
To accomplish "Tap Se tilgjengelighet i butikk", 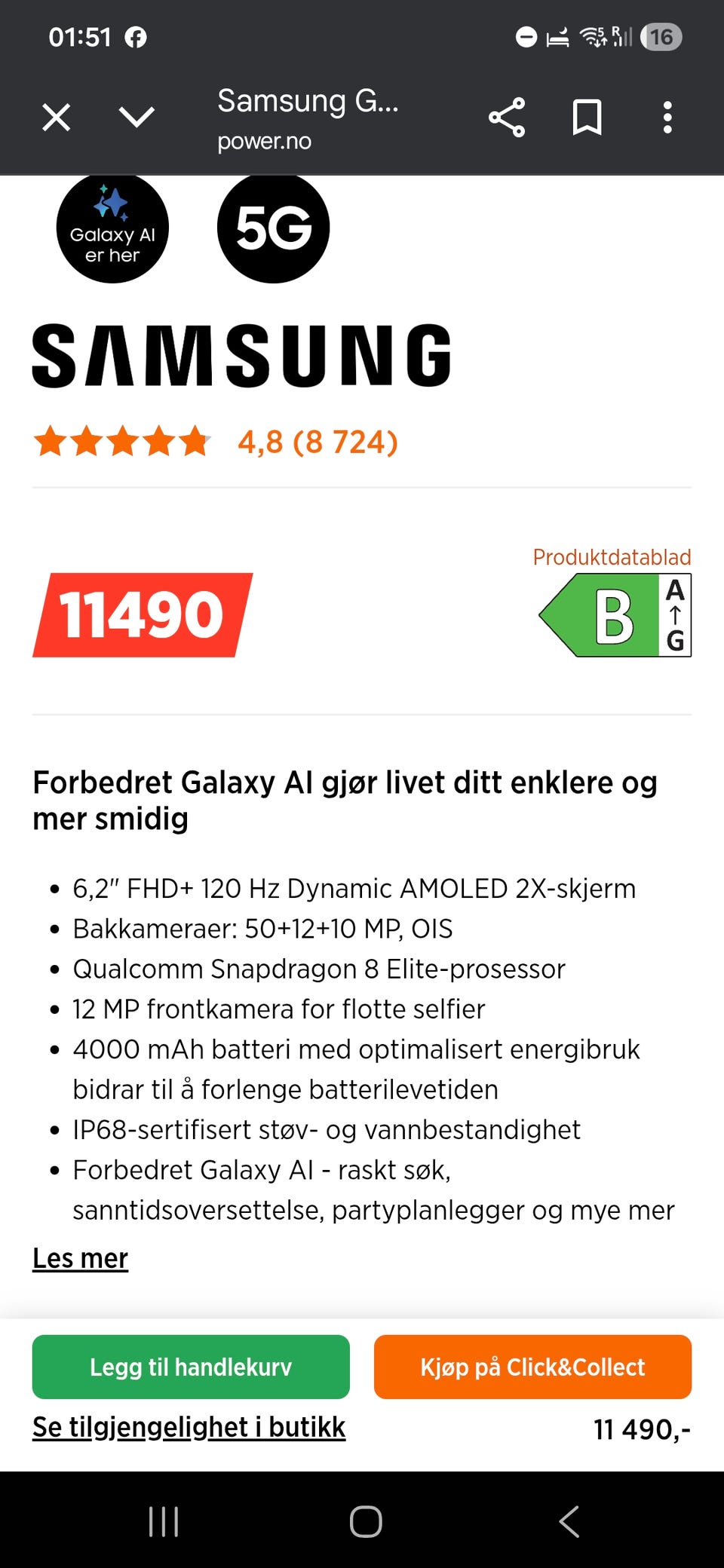I will coord(189,1426).
